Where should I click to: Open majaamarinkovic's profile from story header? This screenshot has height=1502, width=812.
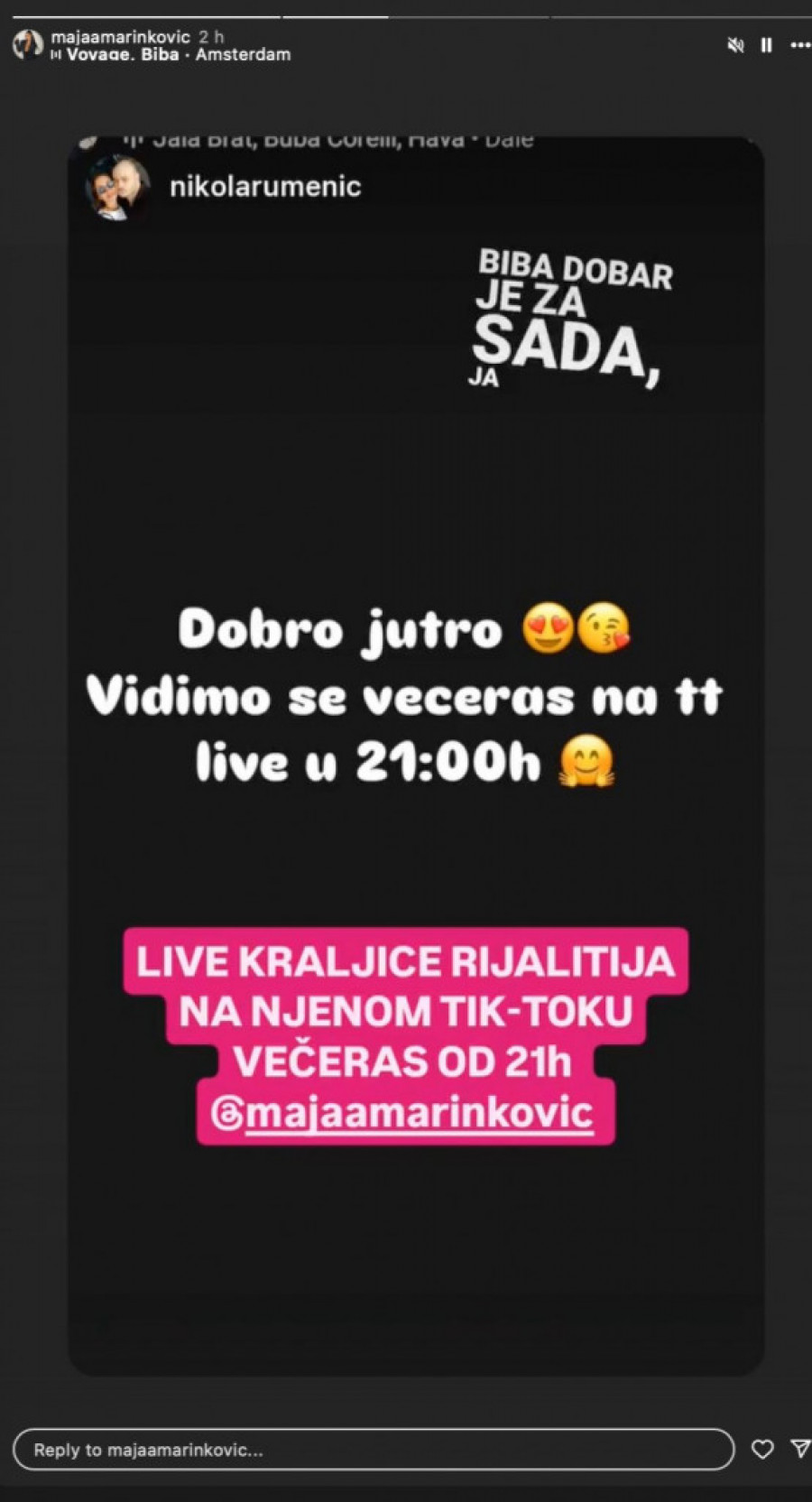point(121,37)
